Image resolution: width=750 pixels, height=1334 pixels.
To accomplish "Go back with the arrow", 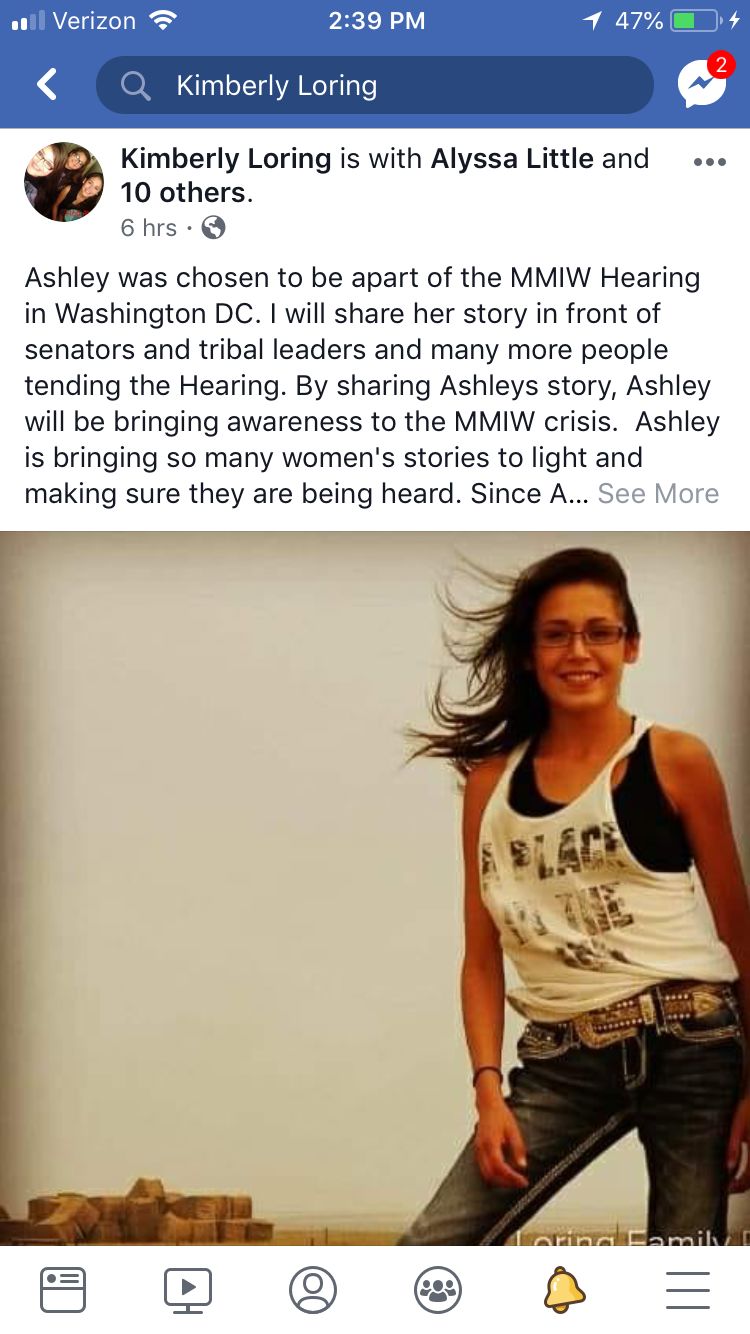I will coord(47,85).
